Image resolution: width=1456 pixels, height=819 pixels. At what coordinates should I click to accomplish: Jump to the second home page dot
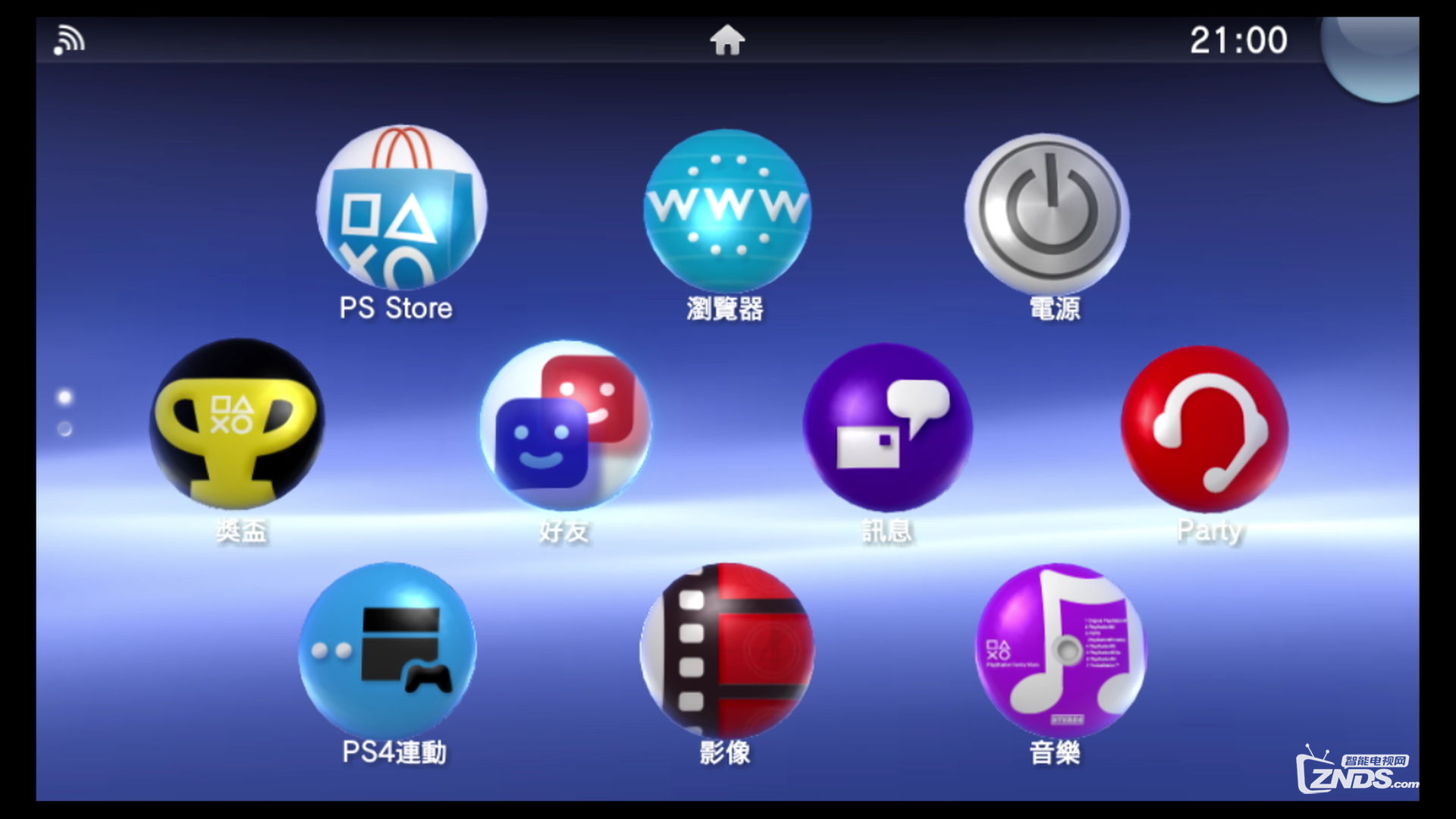point(65,429)
